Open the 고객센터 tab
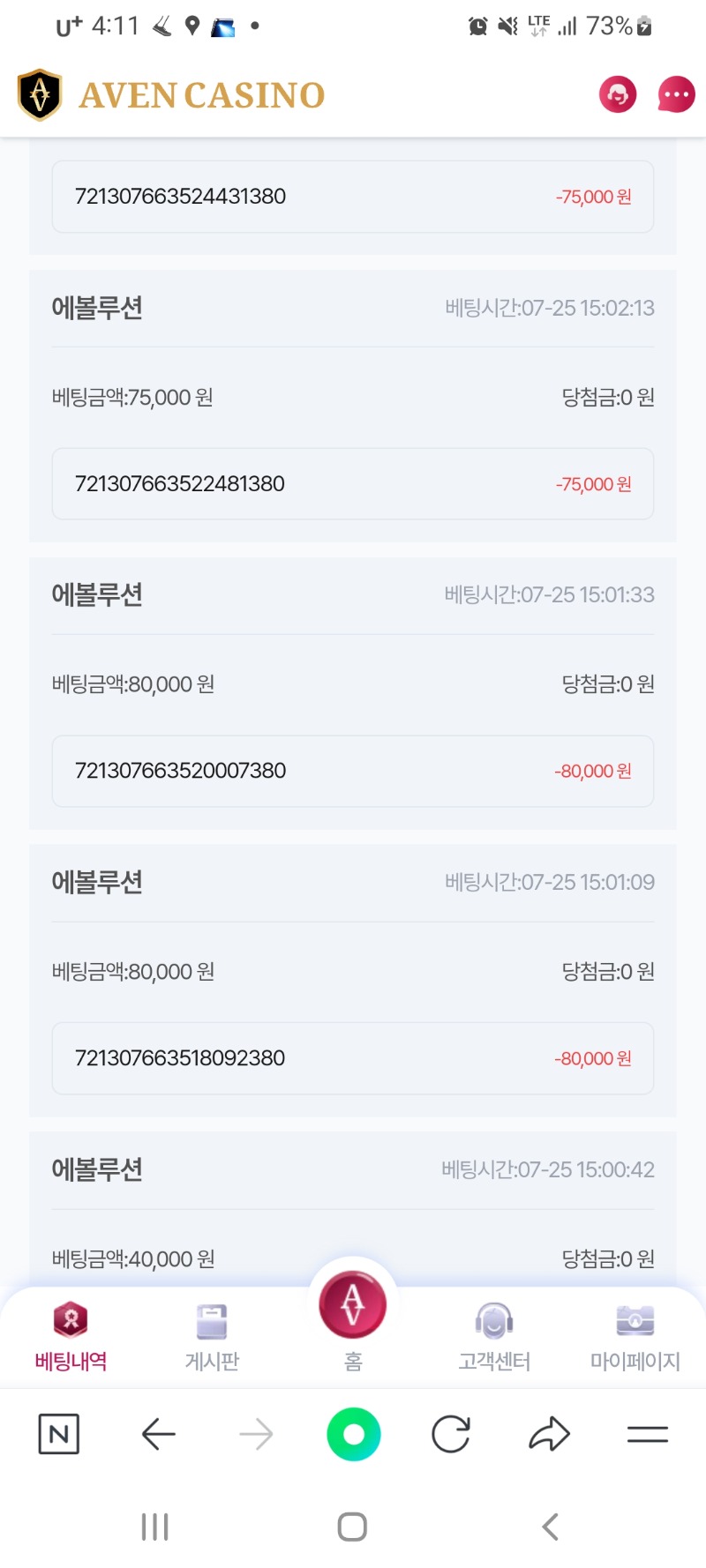706x1568 pixels. [x=494, y=1336]
